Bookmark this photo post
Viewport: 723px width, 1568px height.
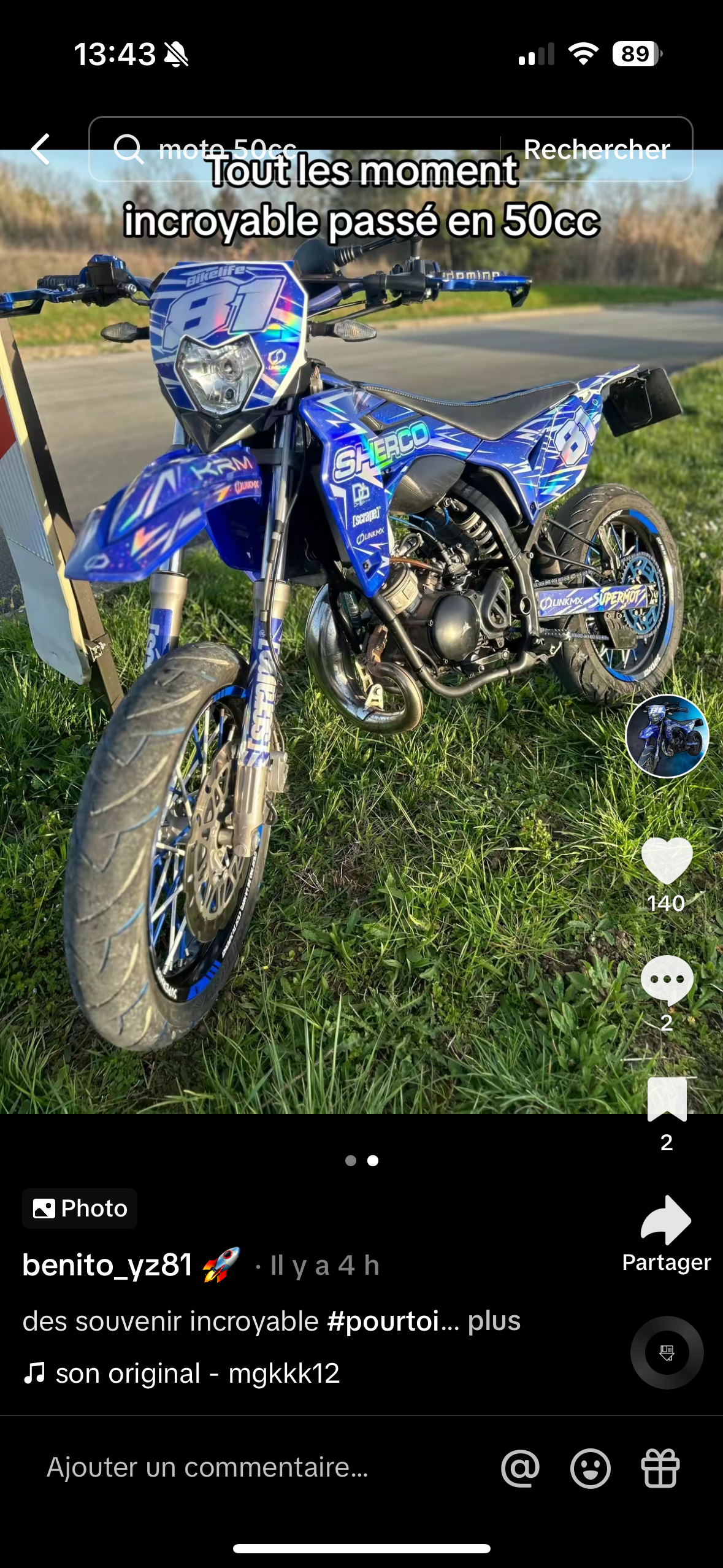tap(667, 1099)
